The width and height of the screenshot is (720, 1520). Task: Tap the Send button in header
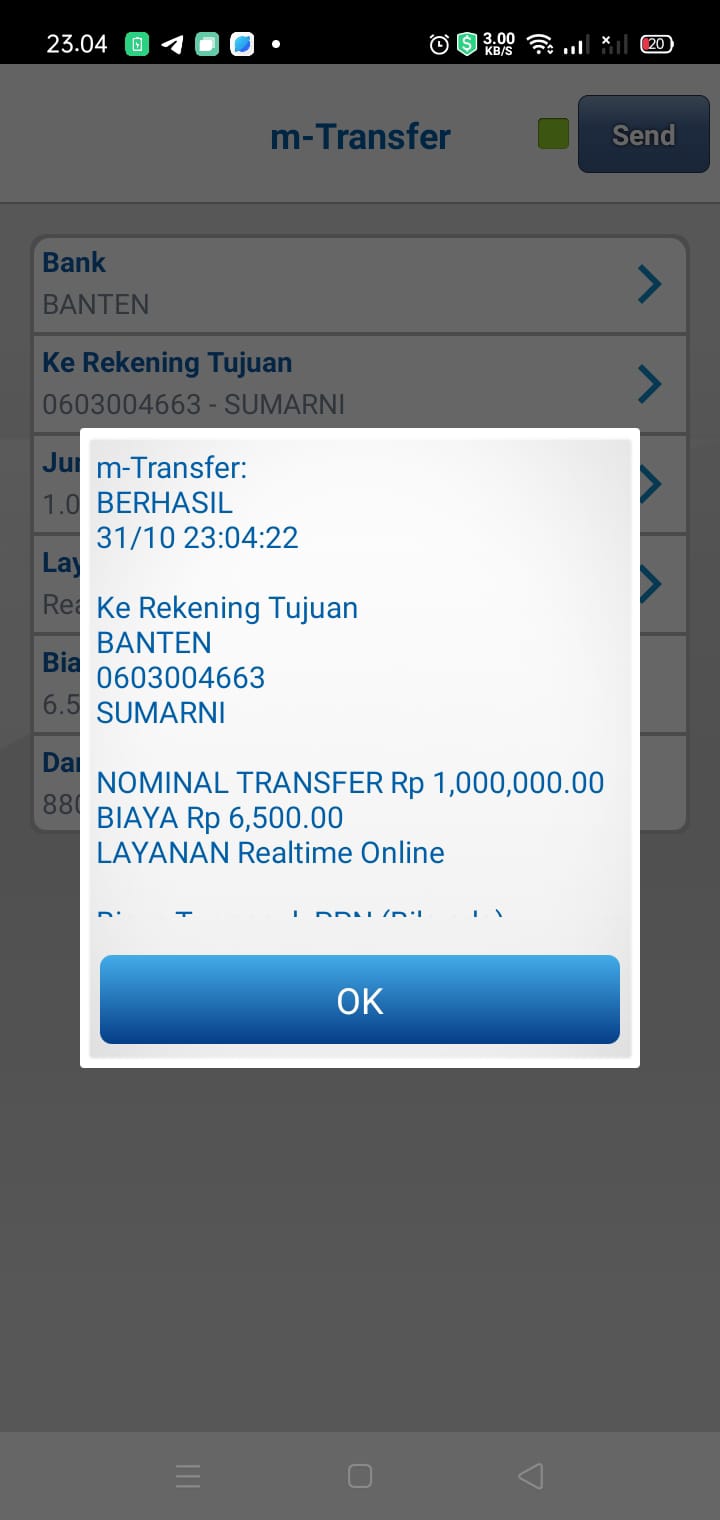(x=643, y=135)
